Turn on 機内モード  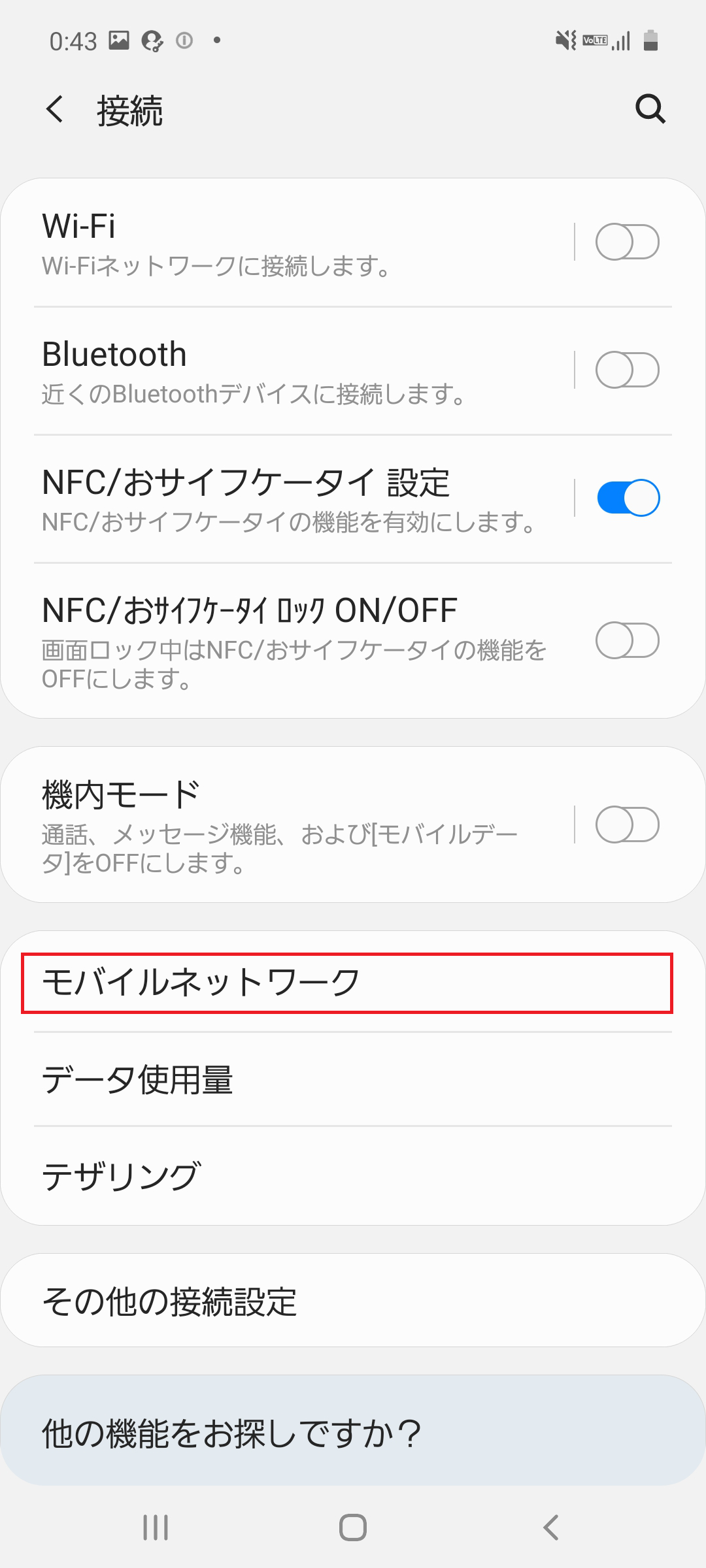click(628, 825)
